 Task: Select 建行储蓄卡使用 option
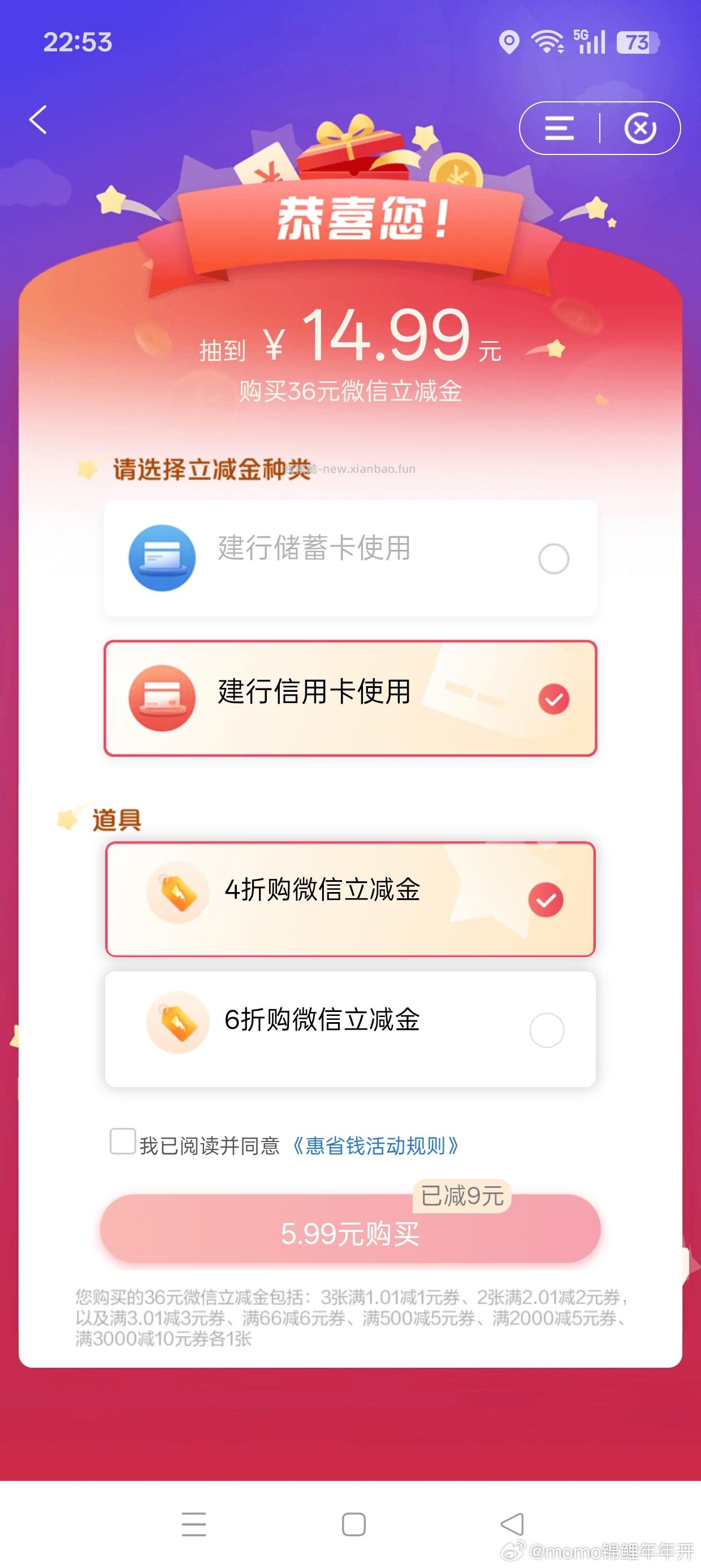350,558
